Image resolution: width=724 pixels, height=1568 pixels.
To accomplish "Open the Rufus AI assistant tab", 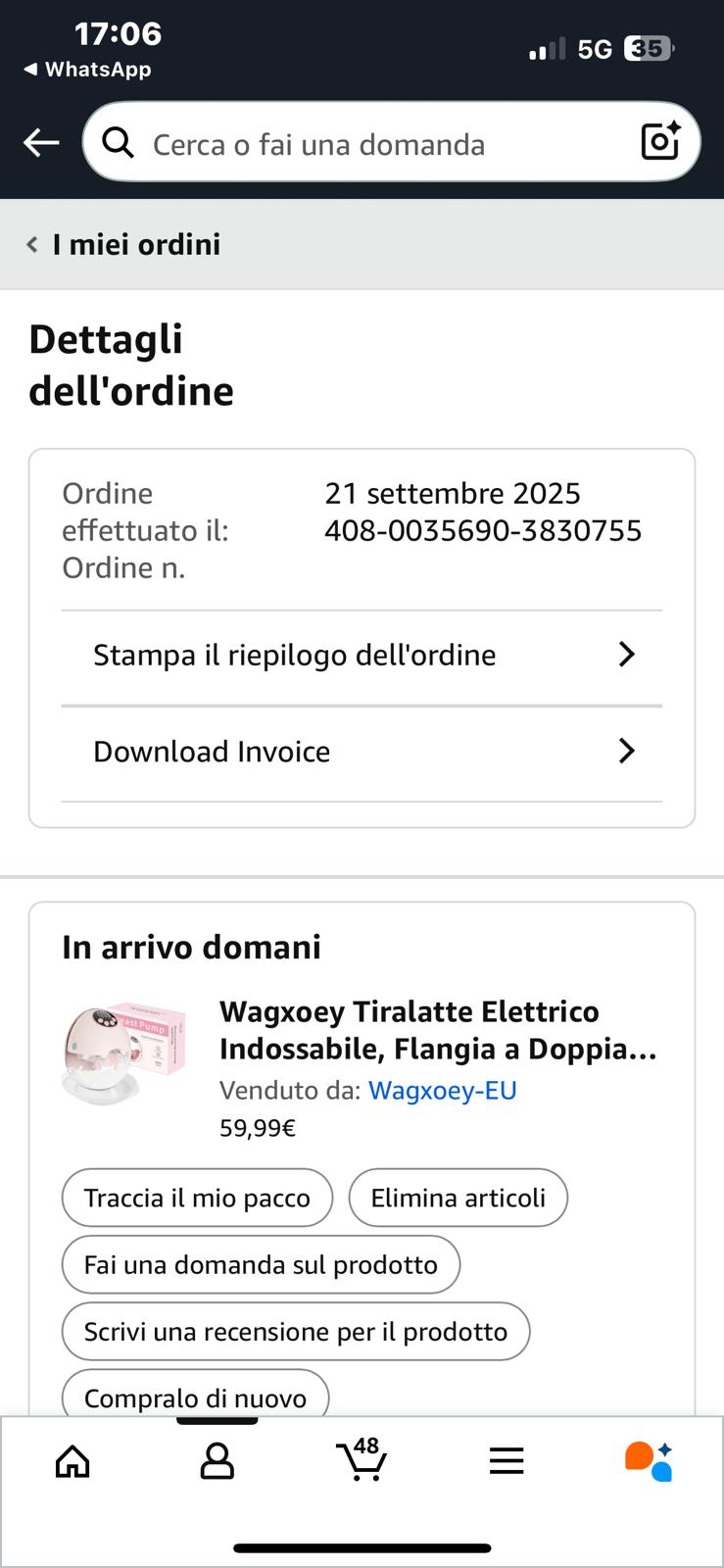I will click(650, 1460).
